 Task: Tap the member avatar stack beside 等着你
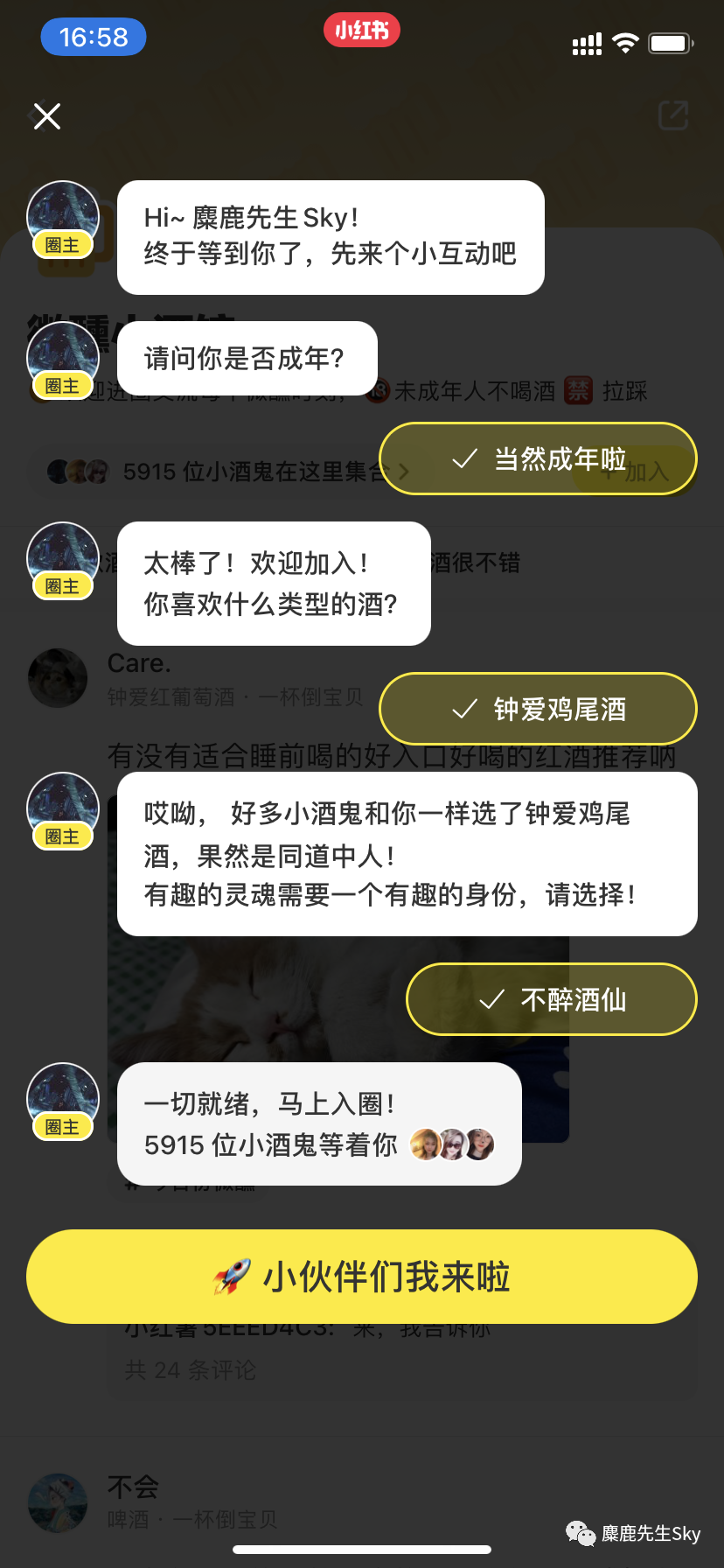coord(451,1144)
